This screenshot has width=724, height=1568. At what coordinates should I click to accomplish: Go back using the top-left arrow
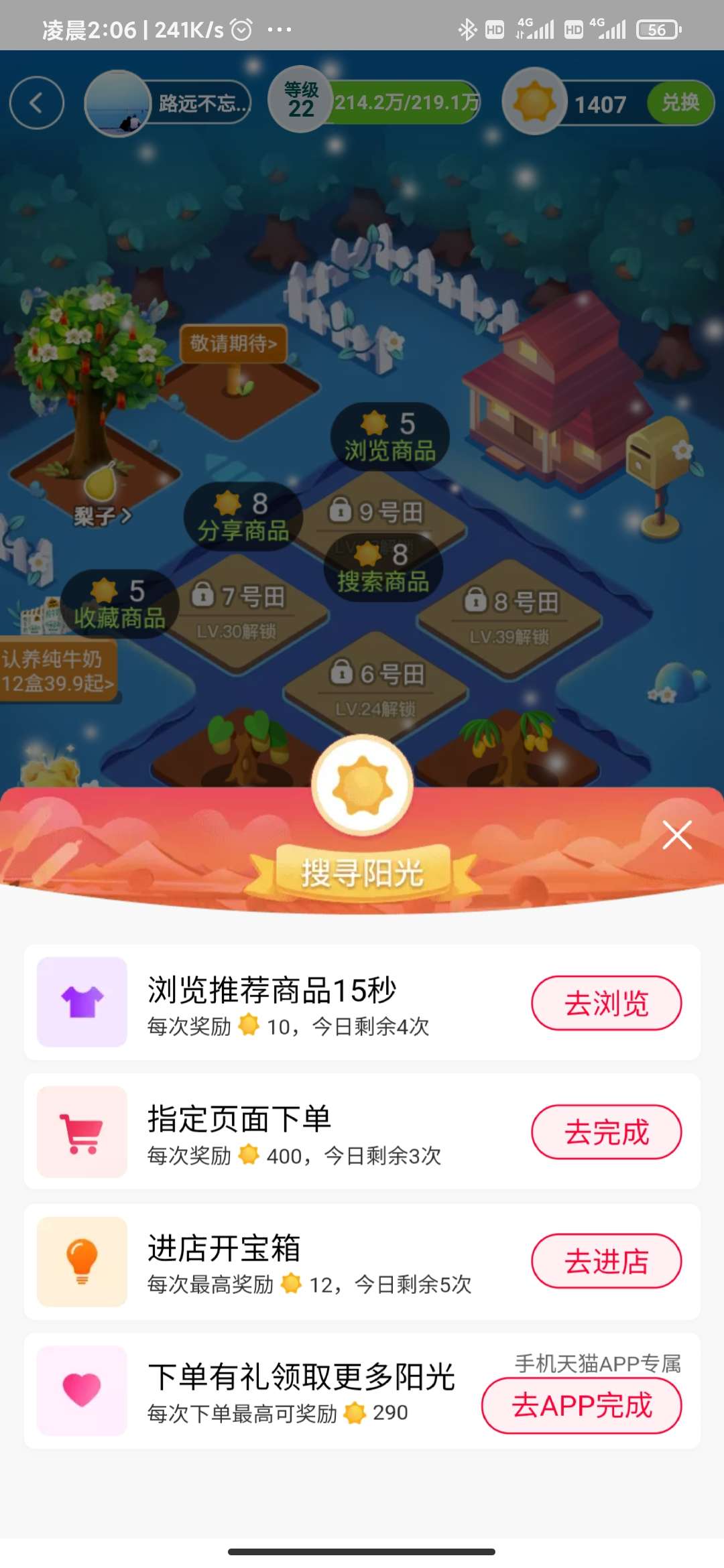37,103
